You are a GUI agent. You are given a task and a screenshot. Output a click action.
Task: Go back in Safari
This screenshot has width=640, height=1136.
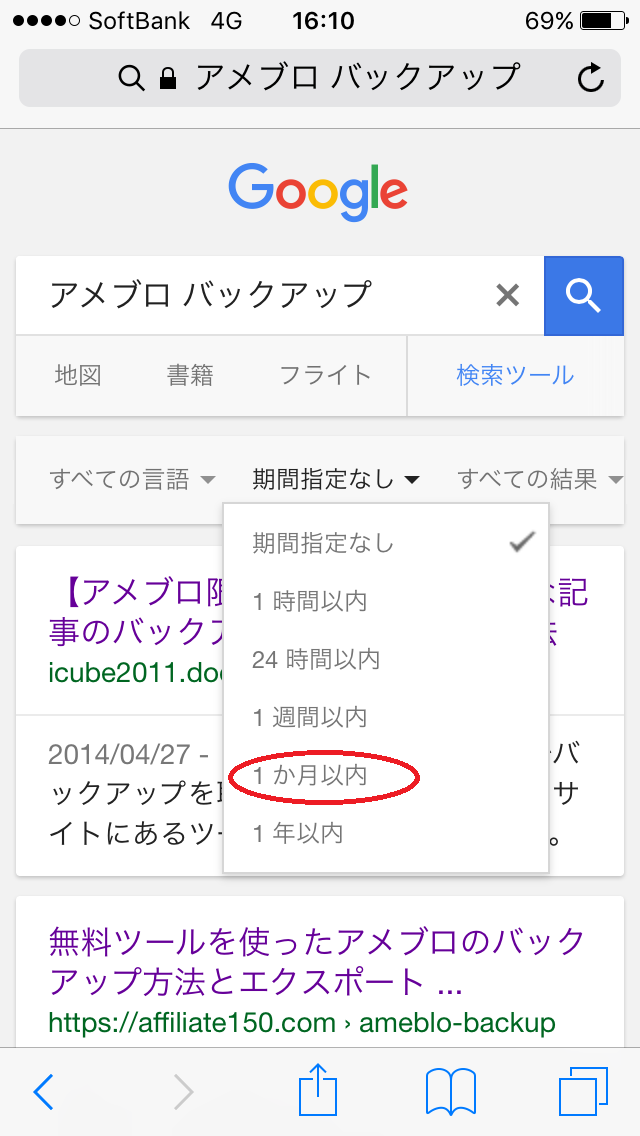tap(43, 1092)
